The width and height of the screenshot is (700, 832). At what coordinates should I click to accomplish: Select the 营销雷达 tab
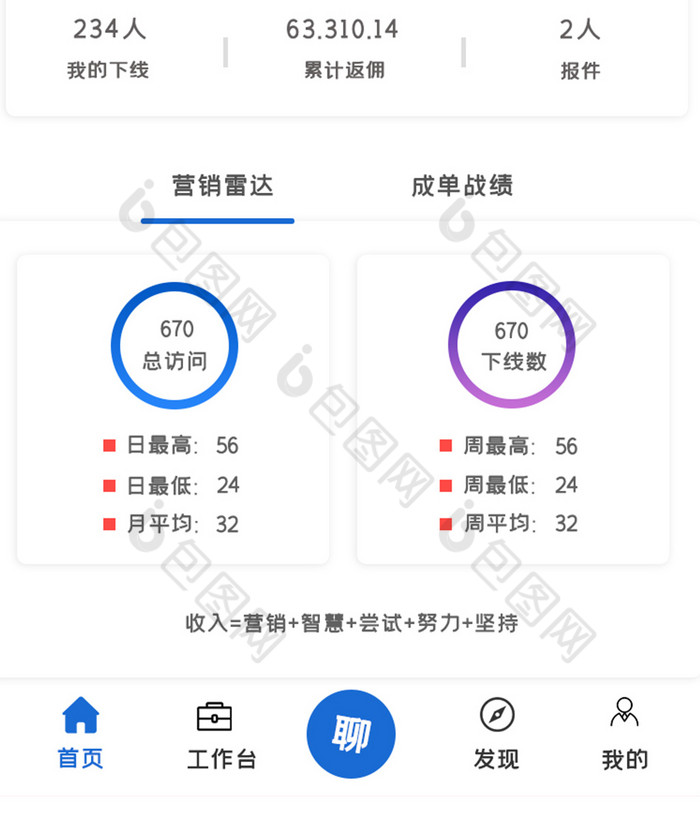coord(222,186)
